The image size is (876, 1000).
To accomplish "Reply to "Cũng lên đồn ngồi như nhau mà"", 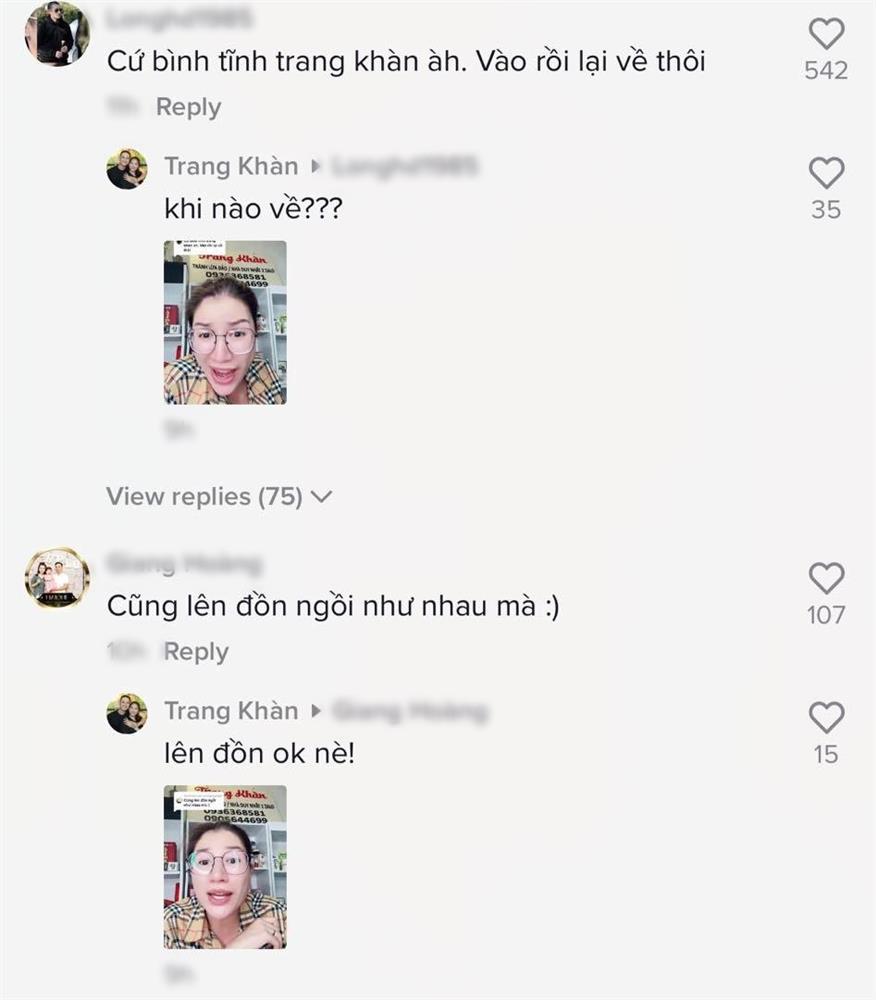I will click(x=196, y=652).
